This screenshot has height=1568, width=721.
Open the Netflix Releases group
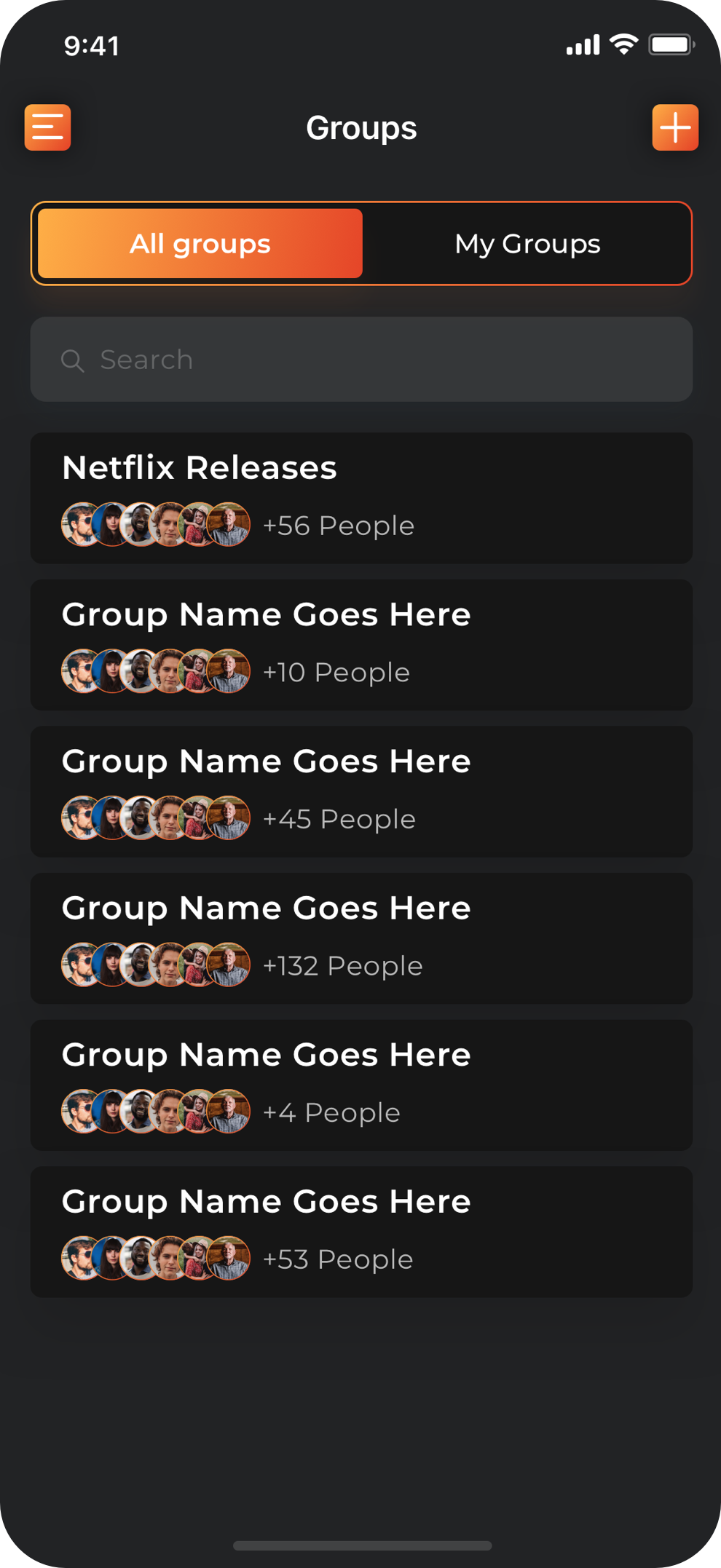(x=361, y=498)
